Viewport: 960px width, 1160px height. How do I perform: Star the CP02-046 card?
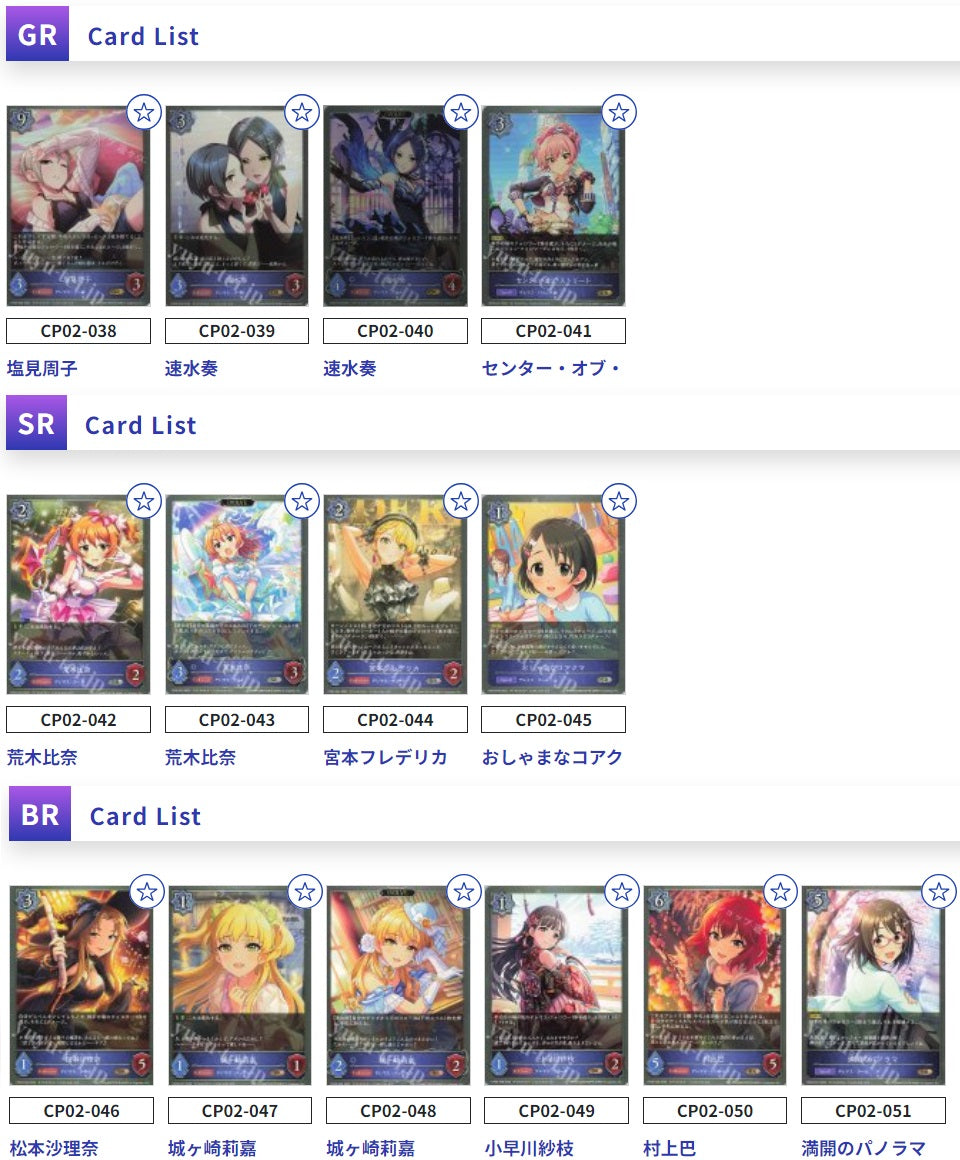pos(147,891)
